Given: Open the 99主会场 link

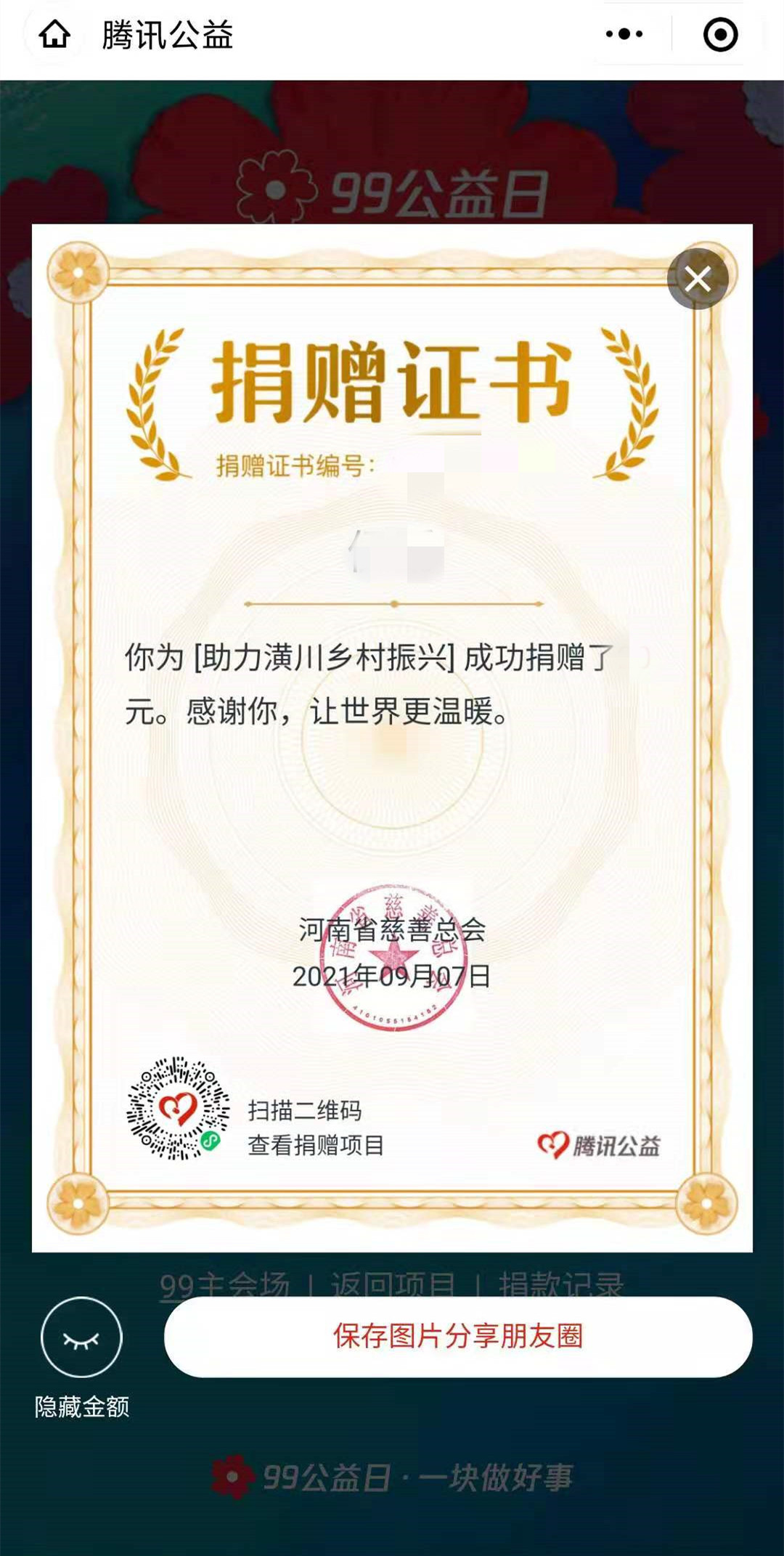Looking at the screenshot, I should tap(224, 1284).
